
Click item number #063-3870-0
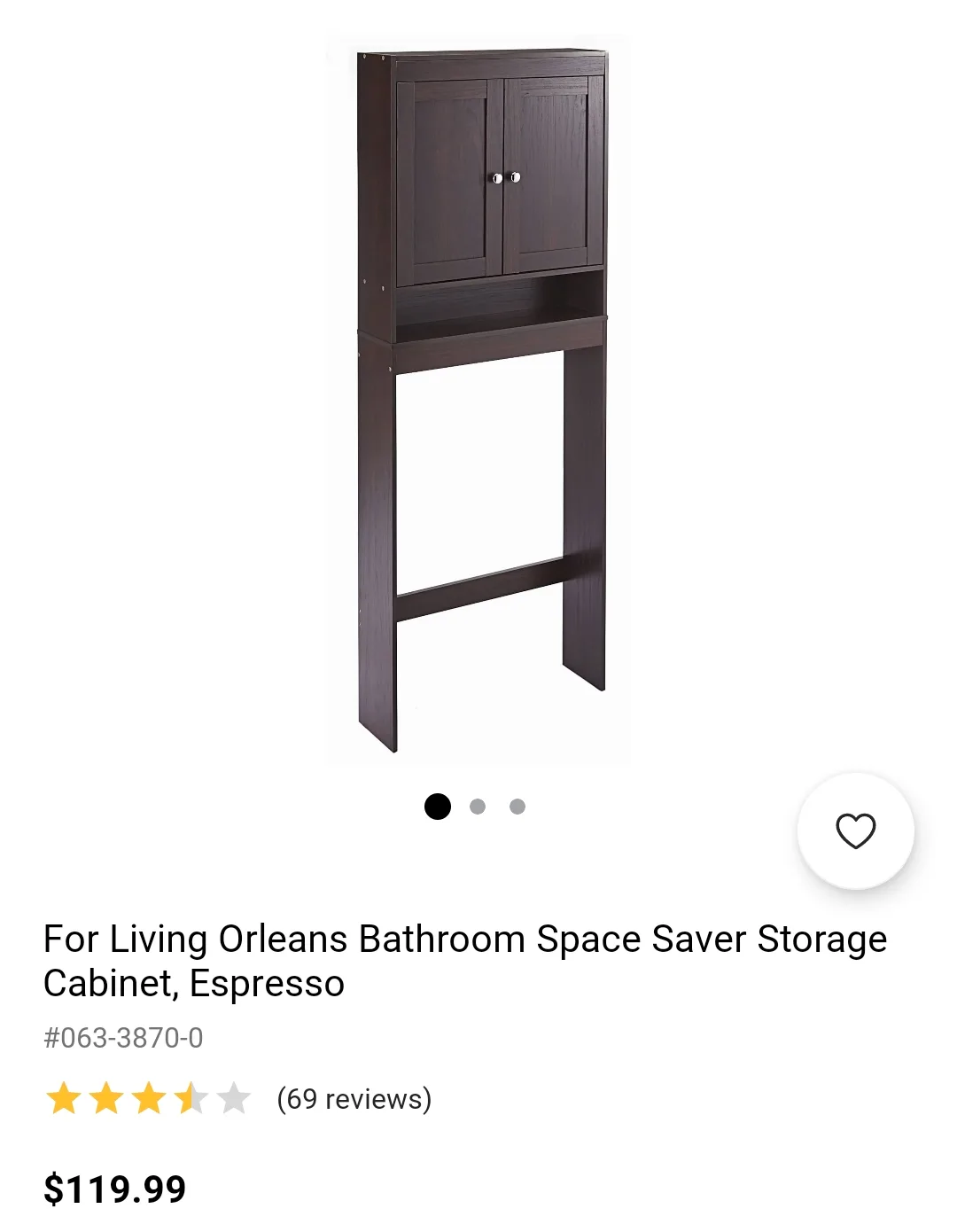click(124, 1039)
